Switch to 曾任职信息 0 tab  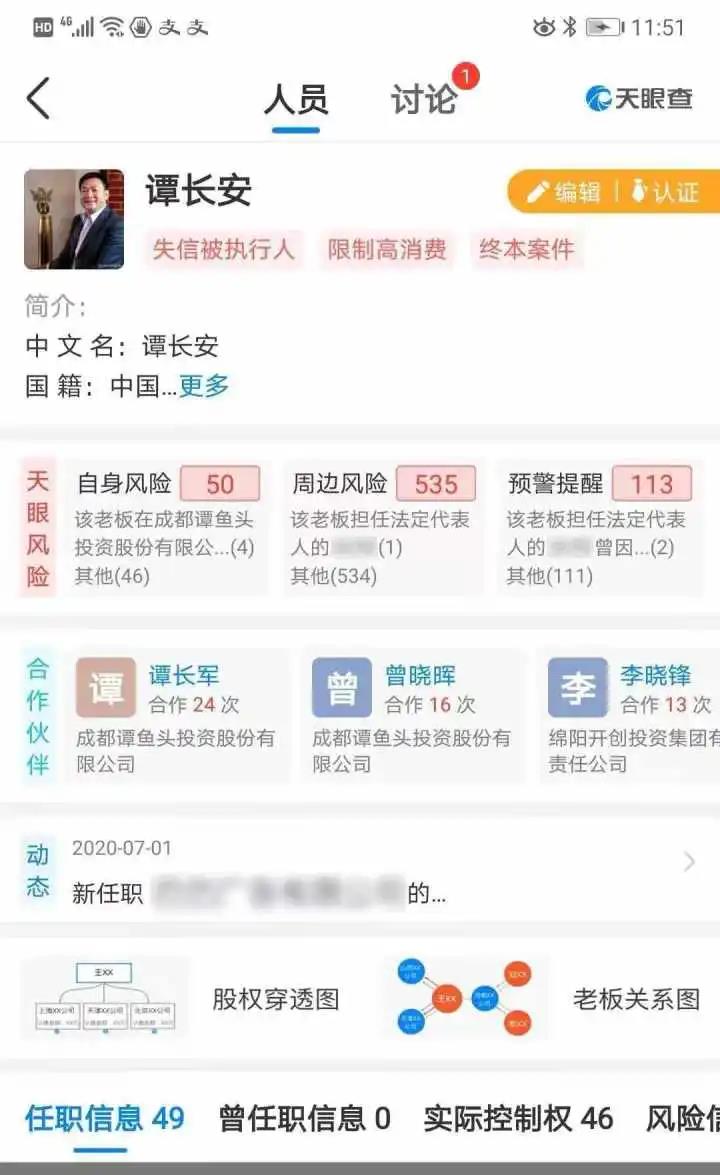tap(304, 1118)
